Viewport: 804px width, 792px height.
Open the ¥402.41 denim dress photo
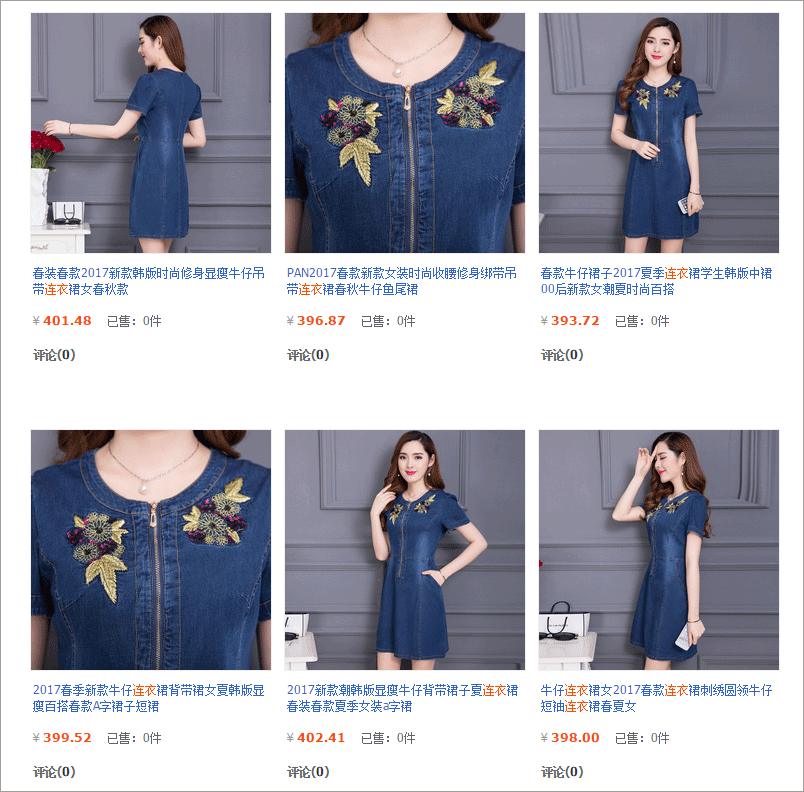pos(405,550)
